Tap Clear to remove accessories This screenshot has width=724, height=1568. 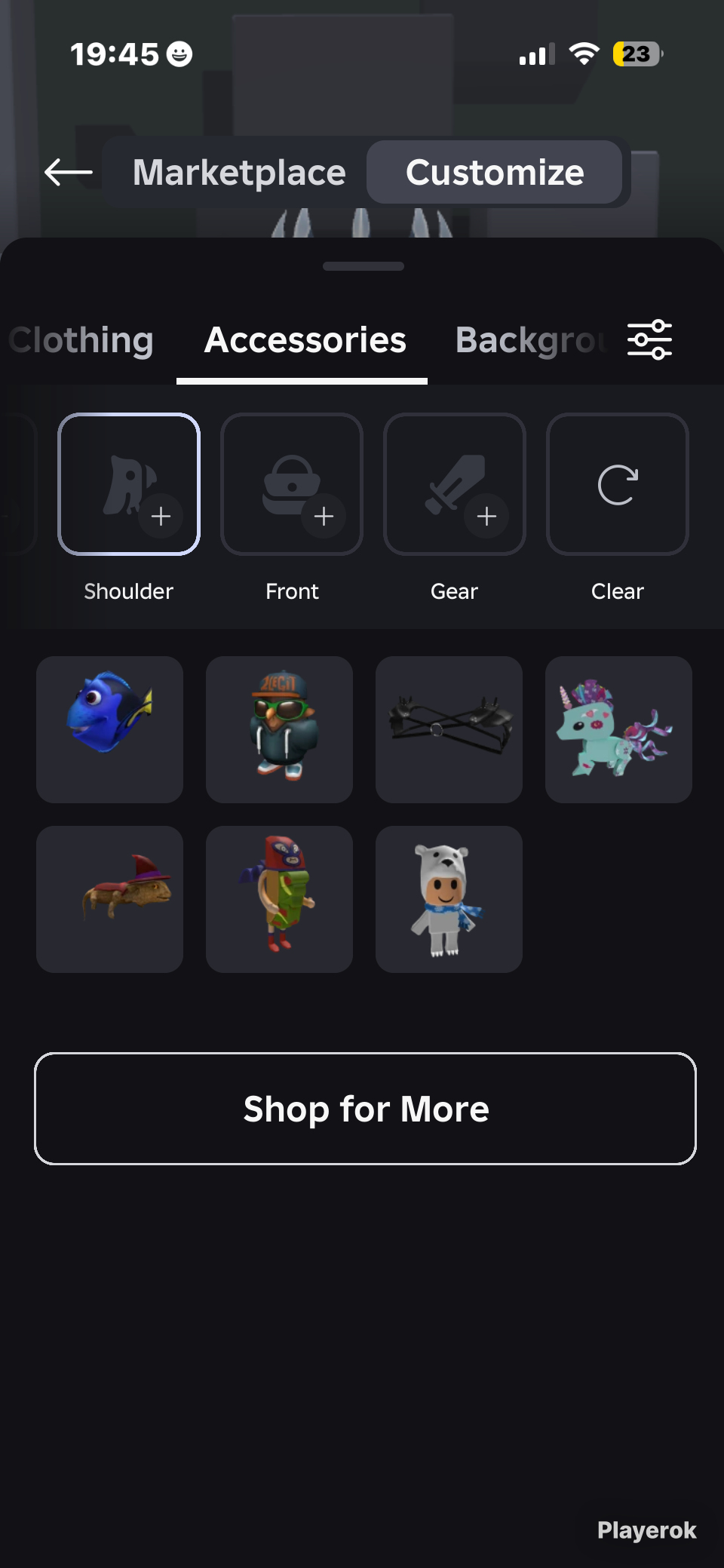618,484
